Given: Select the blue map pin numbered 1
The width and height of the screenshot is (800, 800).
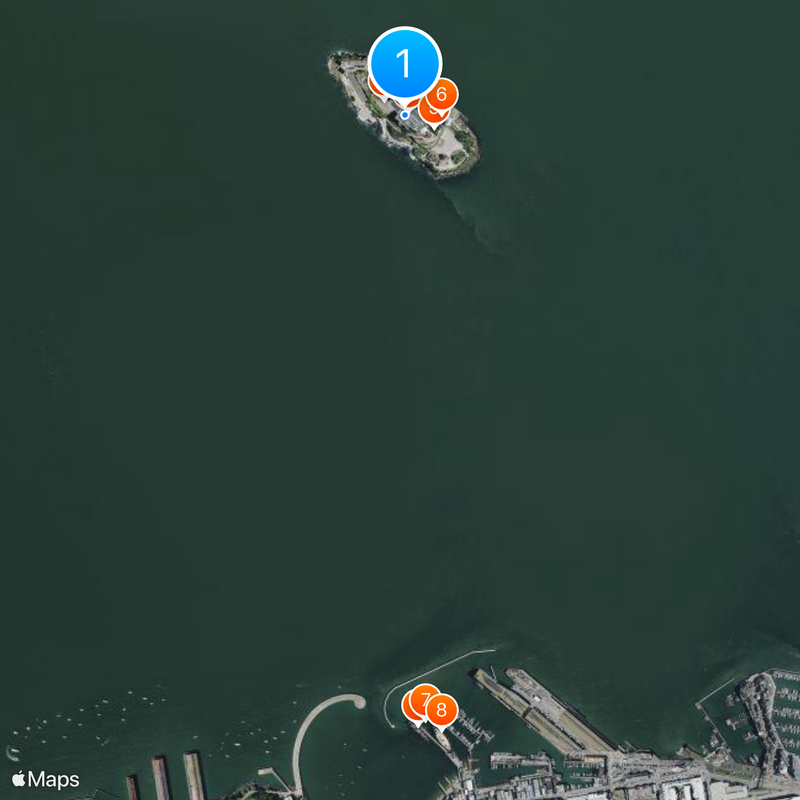Looking at the screenshot, I should tap(405, 63).
